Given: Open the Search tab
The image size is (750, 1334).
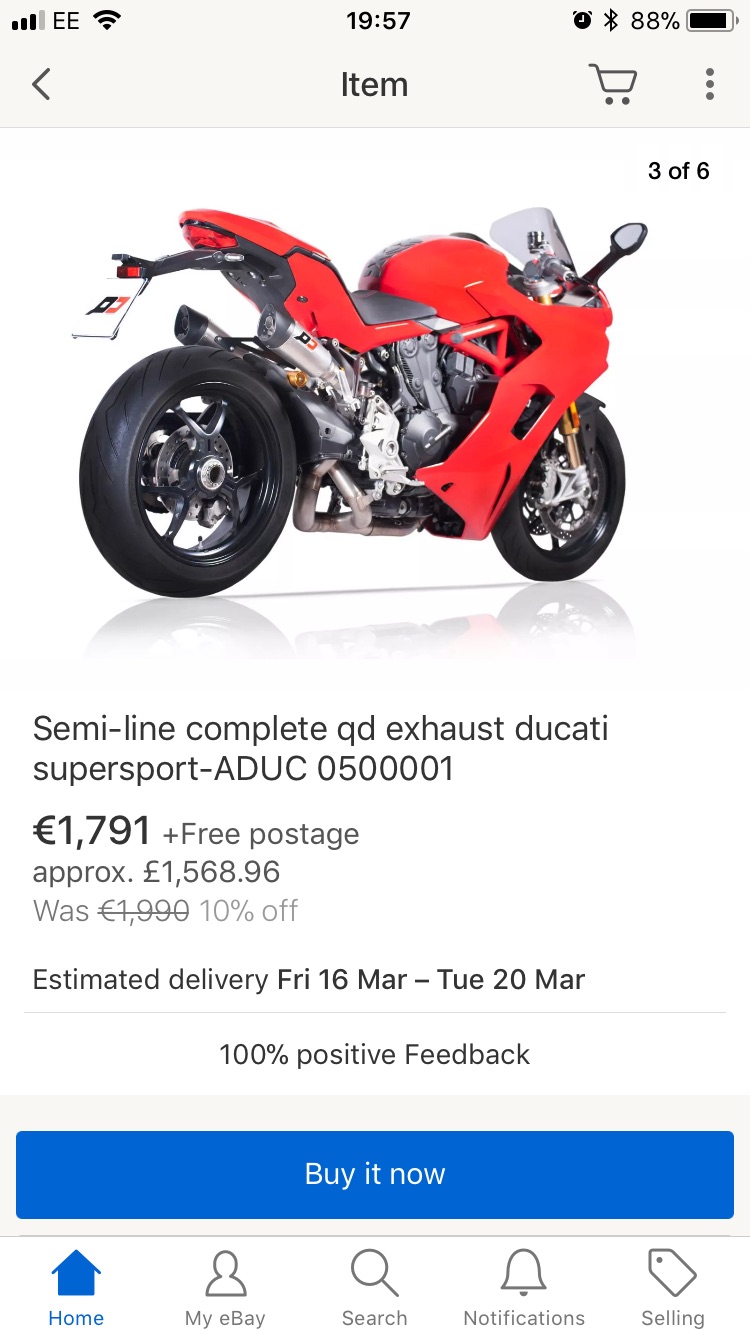Looking at the screenshot, I should pos(374,1288).
